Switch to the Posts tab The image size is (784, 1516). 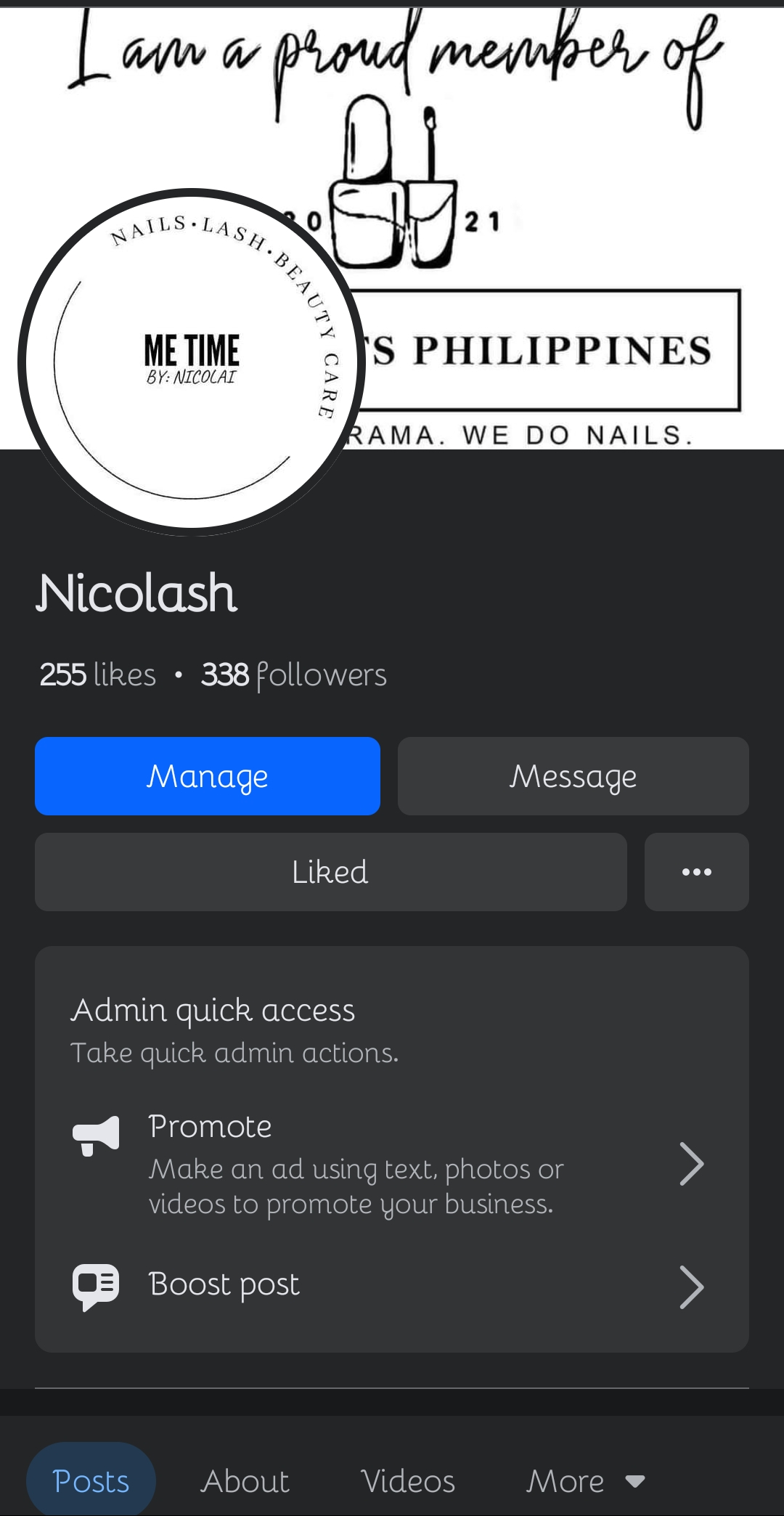(91, 1480)
